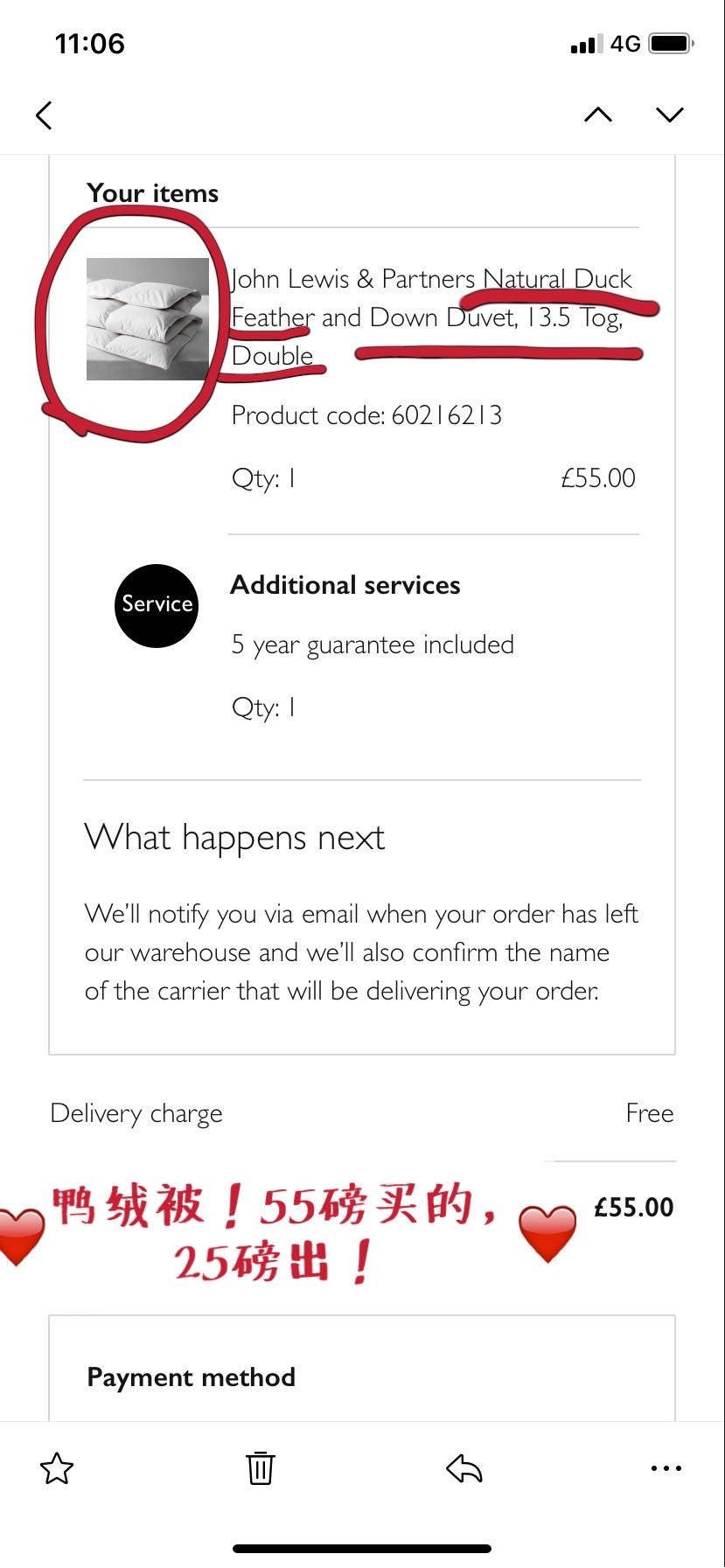
Task: Open the duvet product image
Action: pos(147,319)
